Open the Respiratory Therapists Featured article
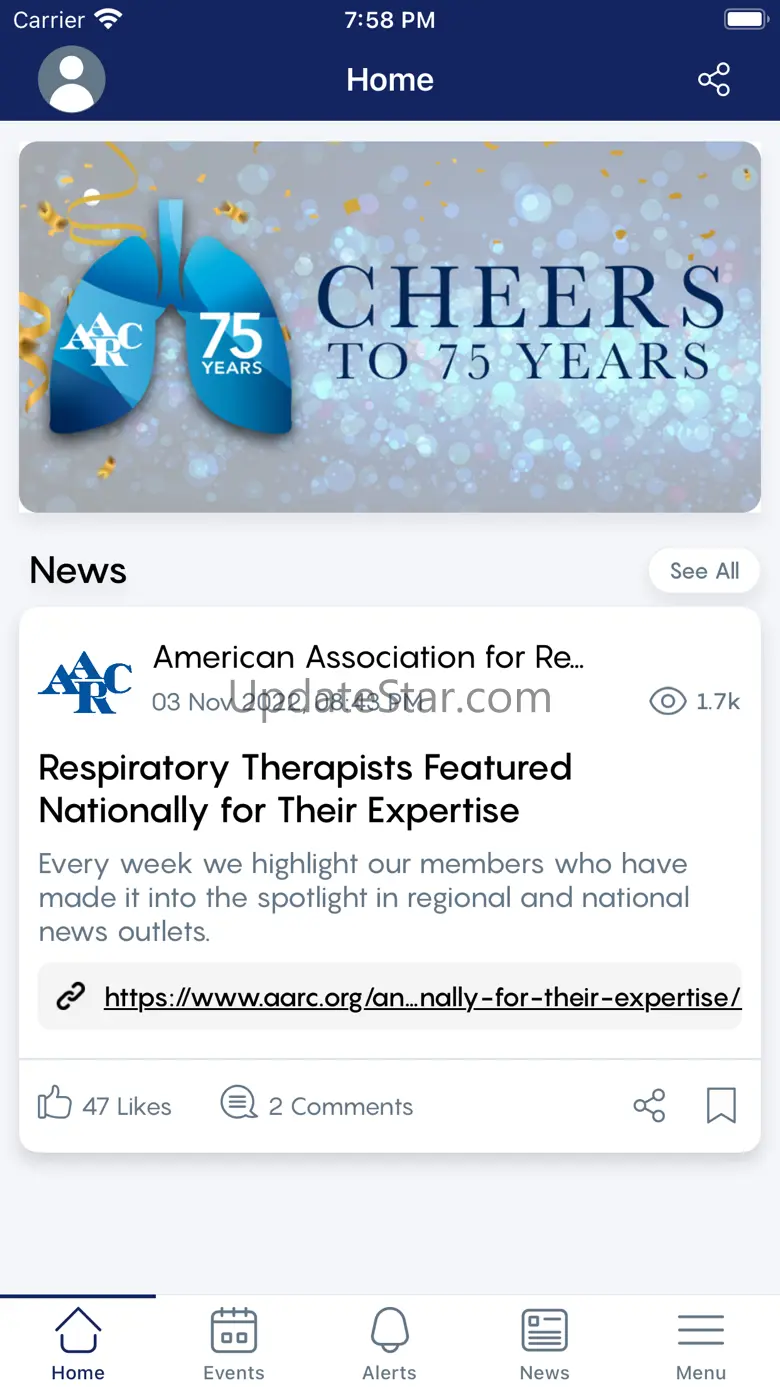 pyautogui.click(x=305, y=789)
